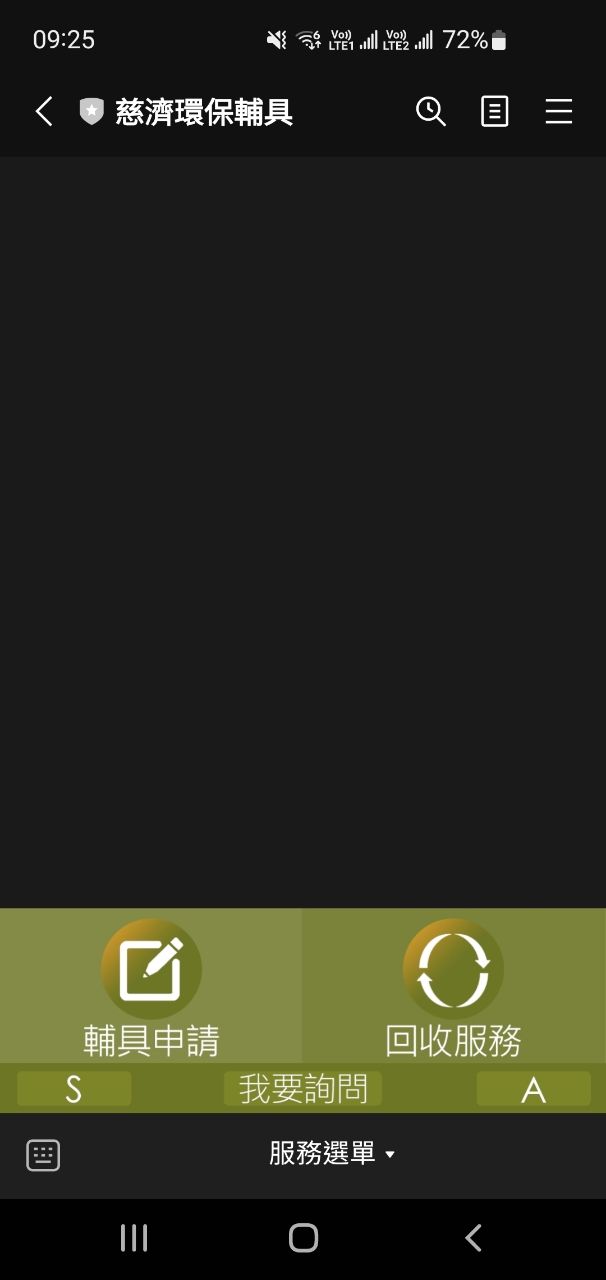Screen dimensions: 606x1280
Task: Select 輔具申請 in the rich menu
Action: (x=151, y=986)
